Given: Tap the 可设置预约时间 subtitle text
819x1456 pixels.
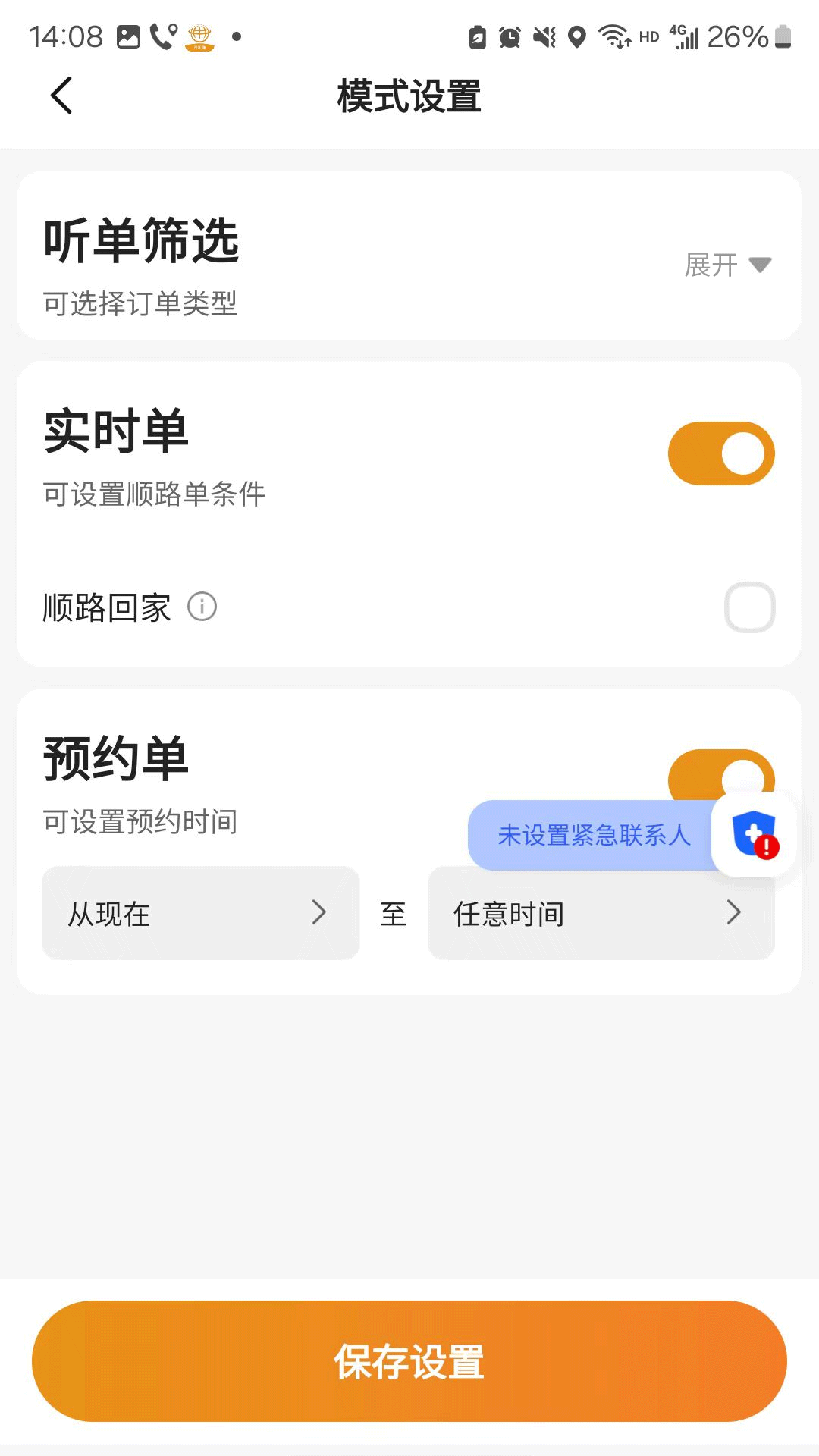Looking at the screenshot, I should coord(139,821).
